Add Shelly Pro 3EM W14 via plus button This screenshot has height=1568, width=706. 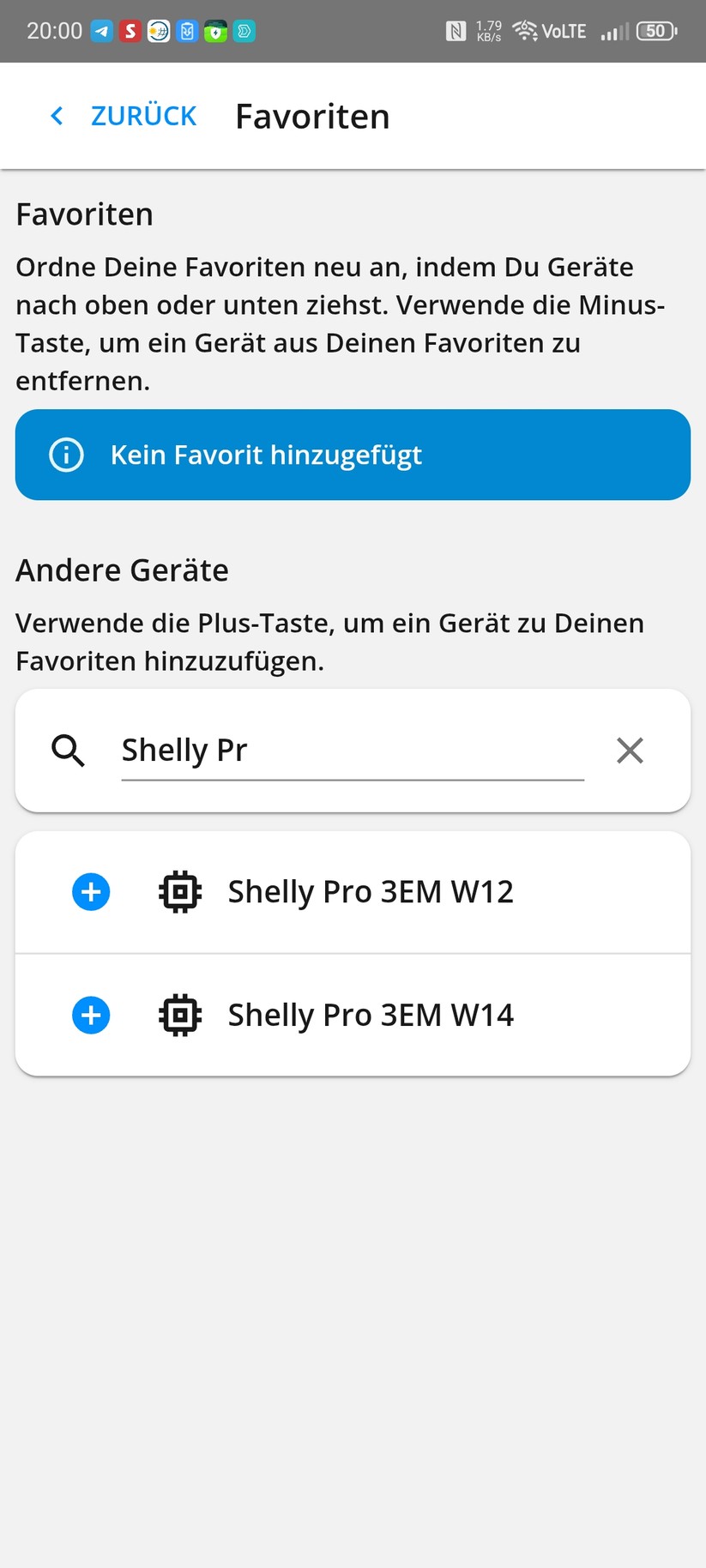91,1015
